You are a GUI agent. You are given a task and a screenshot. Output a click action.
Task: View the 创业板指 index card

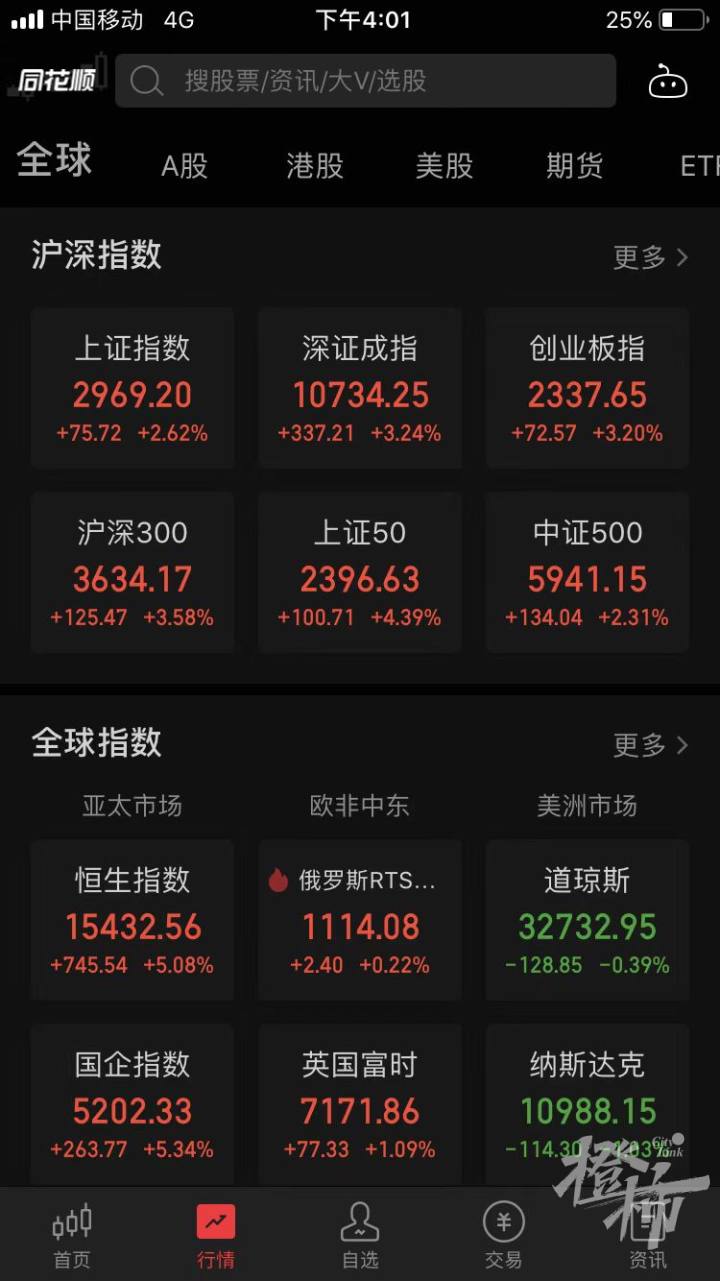pos(587,388)
